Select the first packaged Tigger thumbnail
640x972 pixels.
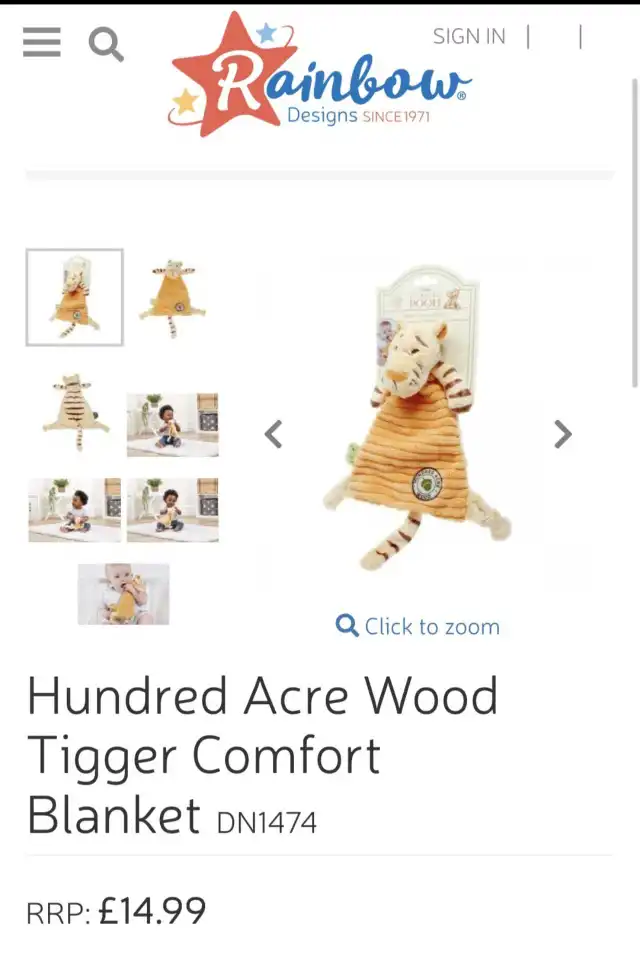[75, 298]
